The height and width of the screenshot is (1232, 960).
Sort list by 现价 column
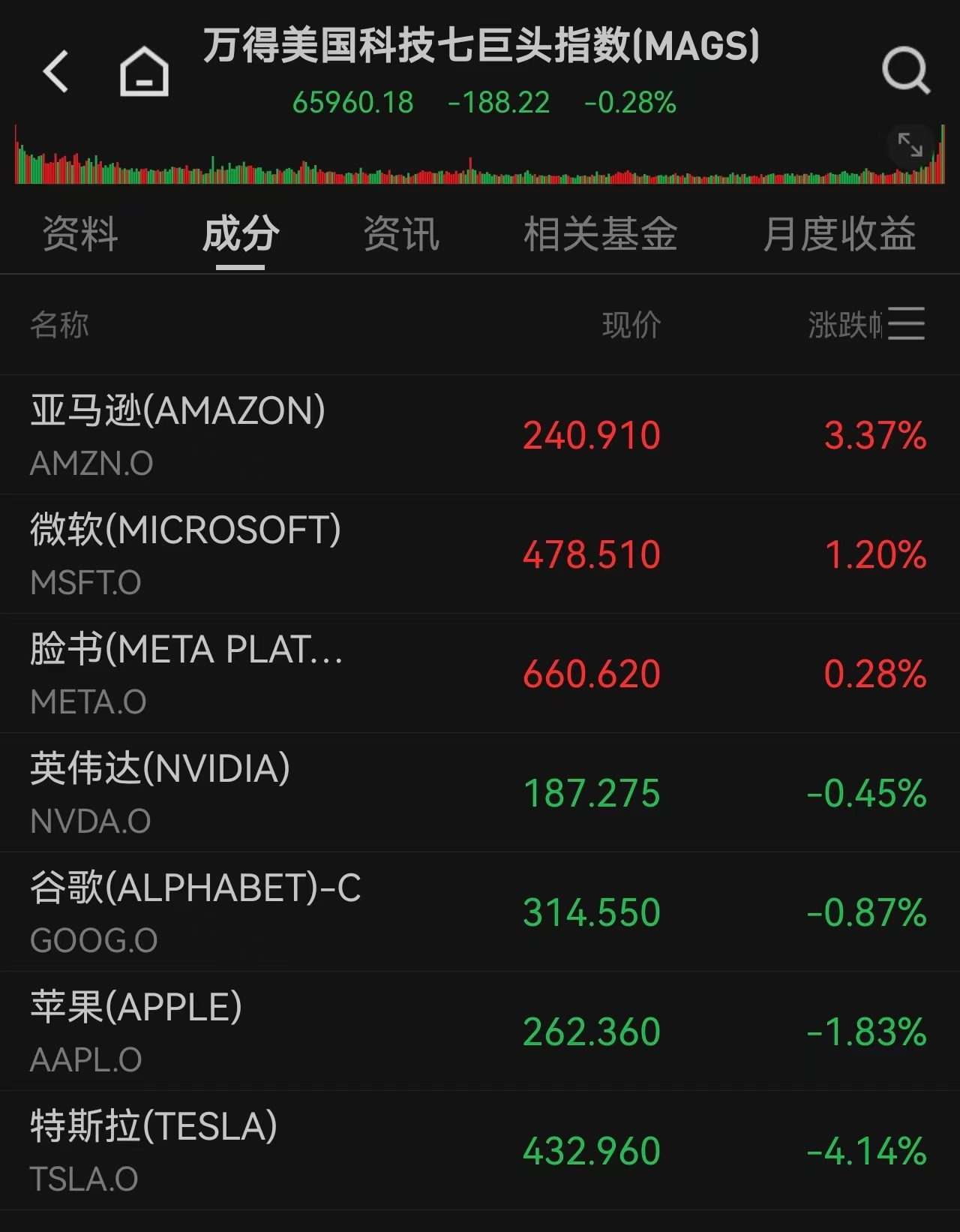pos(631,325)
